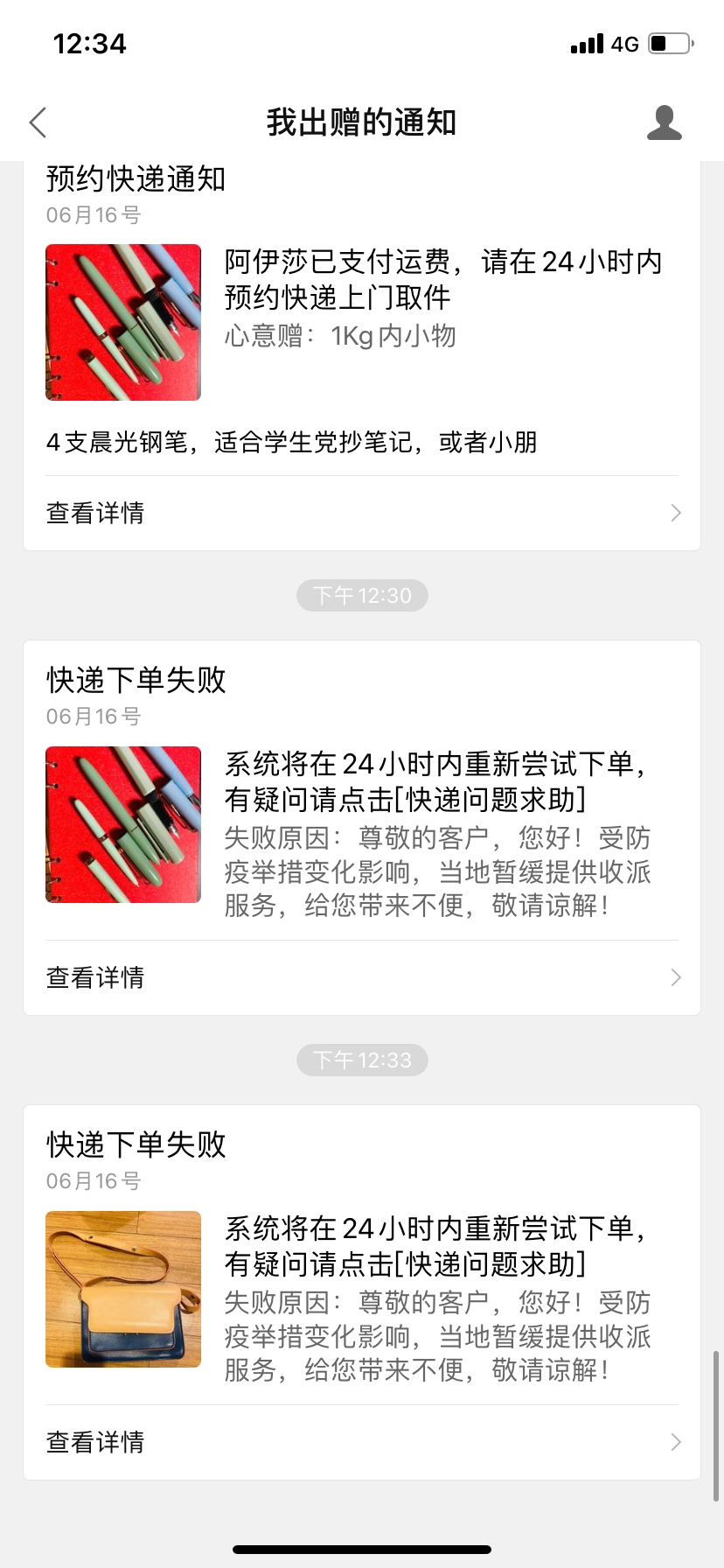Image resolution: width=724 pixels, height=1568 pixels.
Task: Go back using the top-left arrow
Action: coord(38,122)
